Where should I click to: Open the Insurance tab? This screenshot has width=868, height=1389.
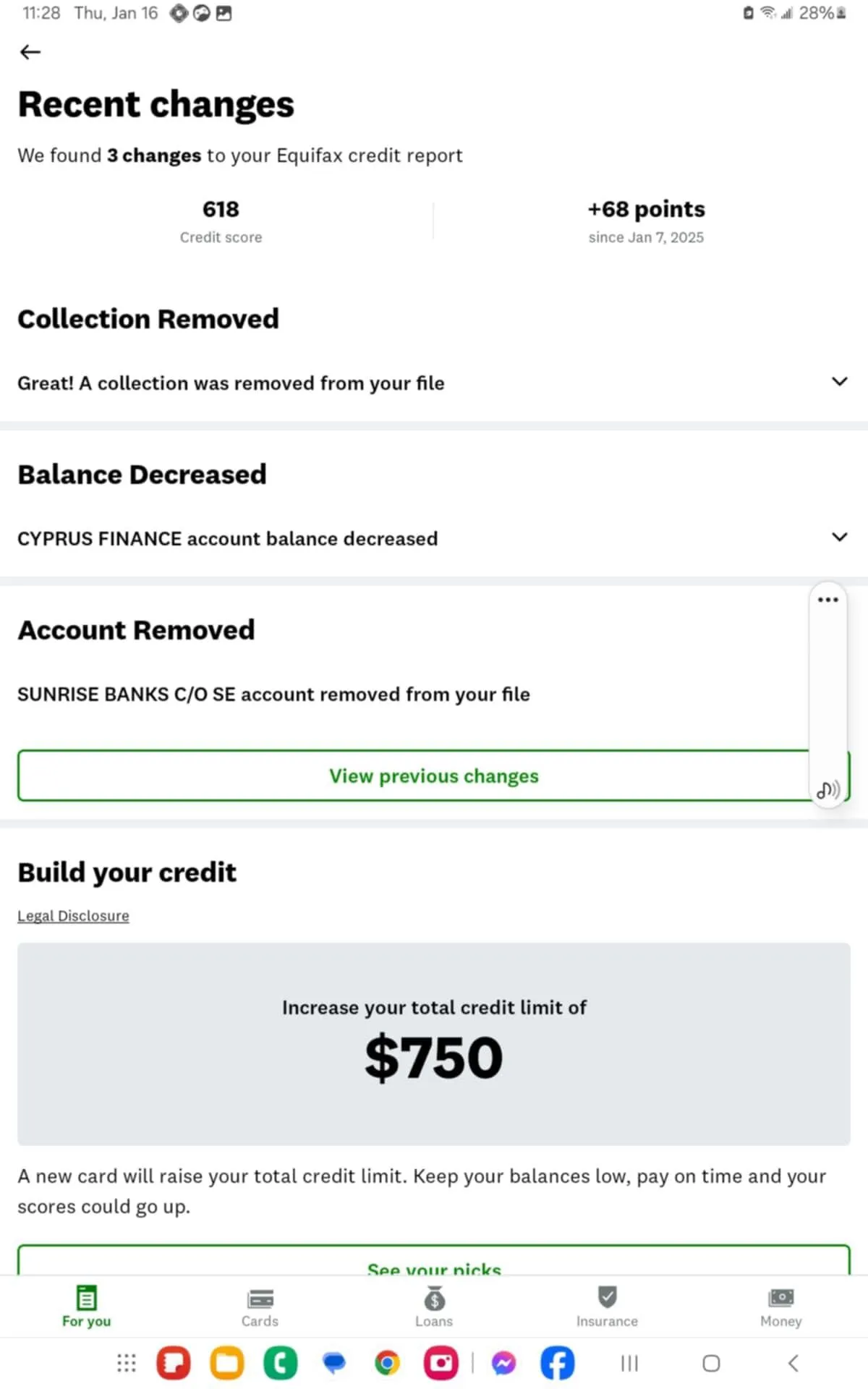pyautogui.click(x=607, y=1308)
